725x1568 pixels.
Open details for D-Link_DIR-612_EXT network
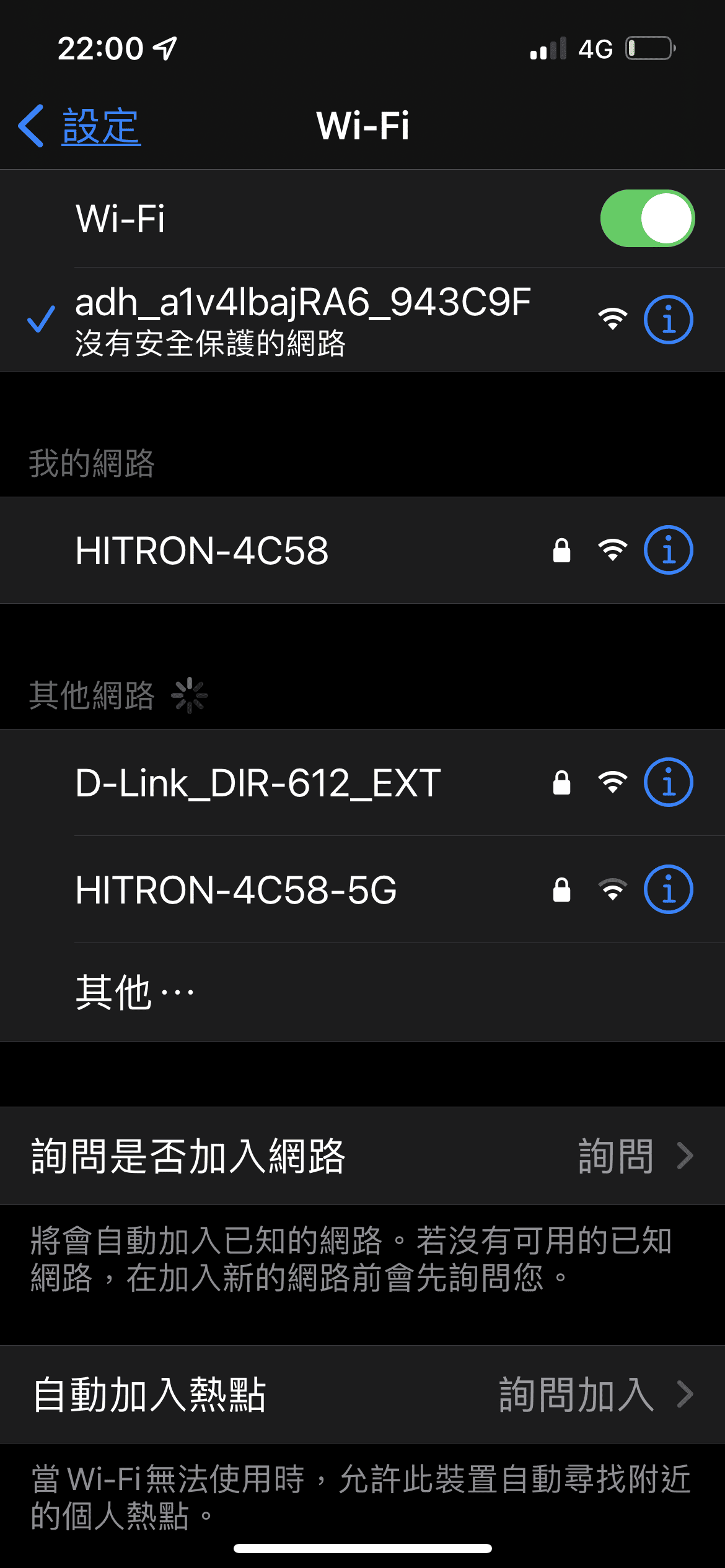coord(668,782)
